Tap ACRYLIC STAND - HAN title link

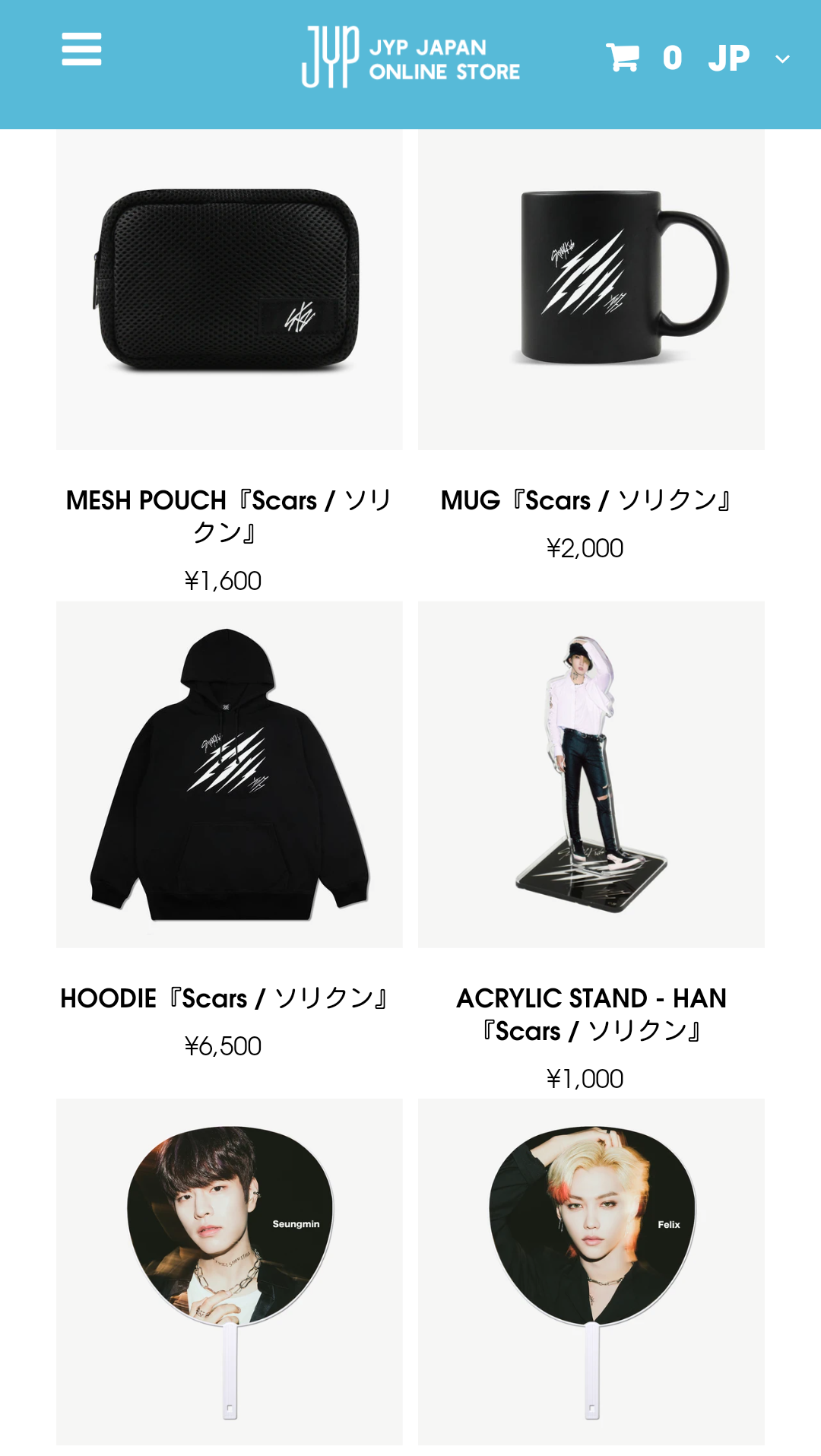coord(591,1014)
